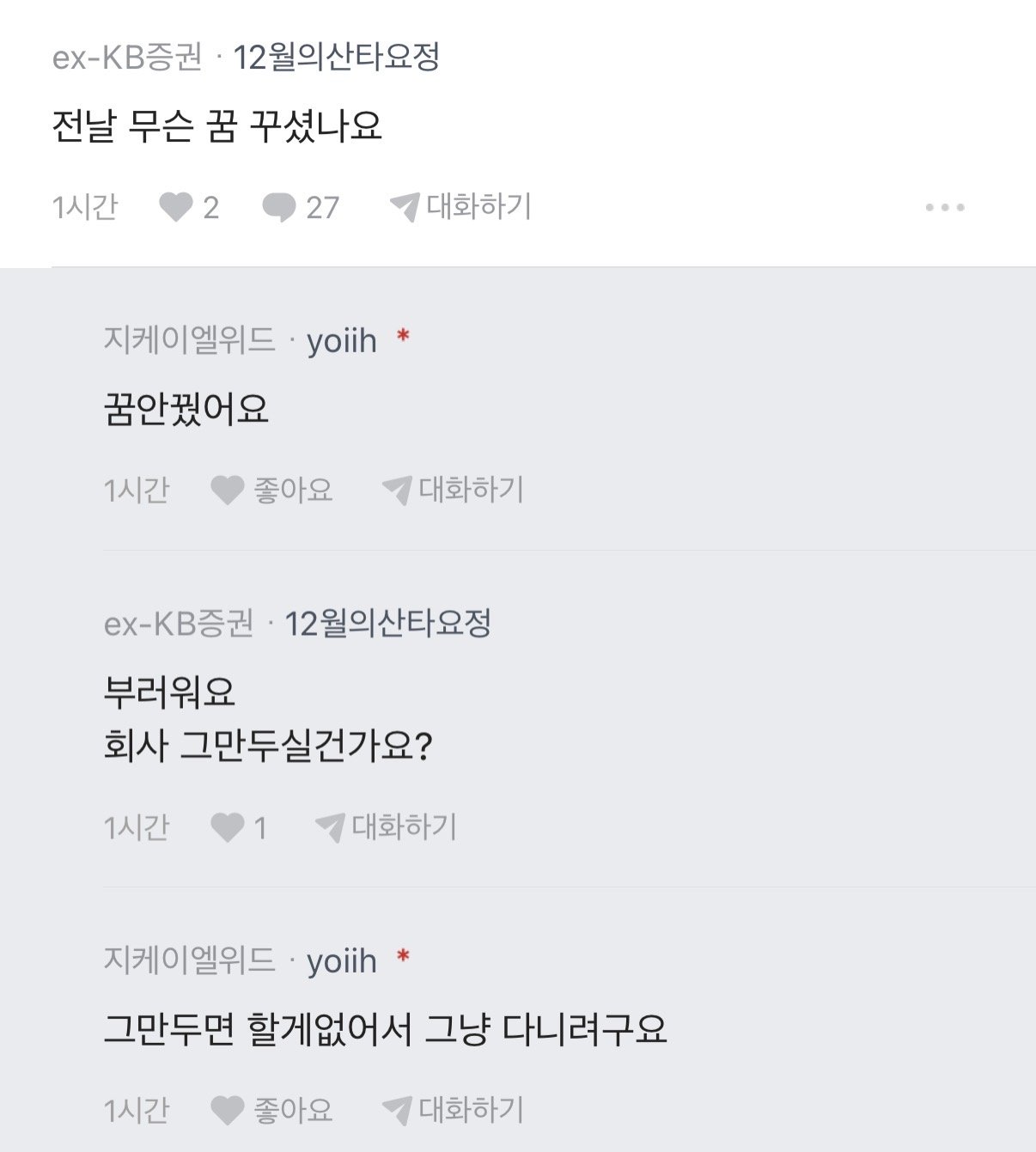The width and height of the screenshot is (1036, 1152).
Task: Tap 대화하기 under the main post
Action: [x=461, y=207]
